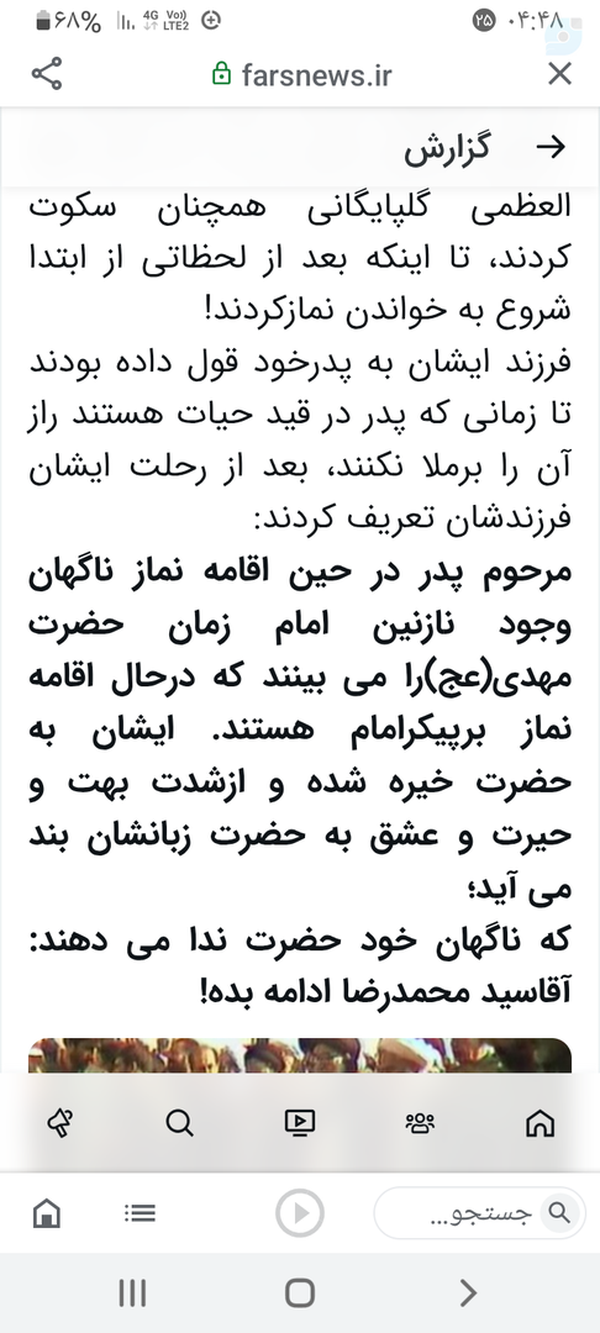Go back using the گزارش header arrow
The width and height of the screenshot is (600, 1333).
[x=551, y=148]
